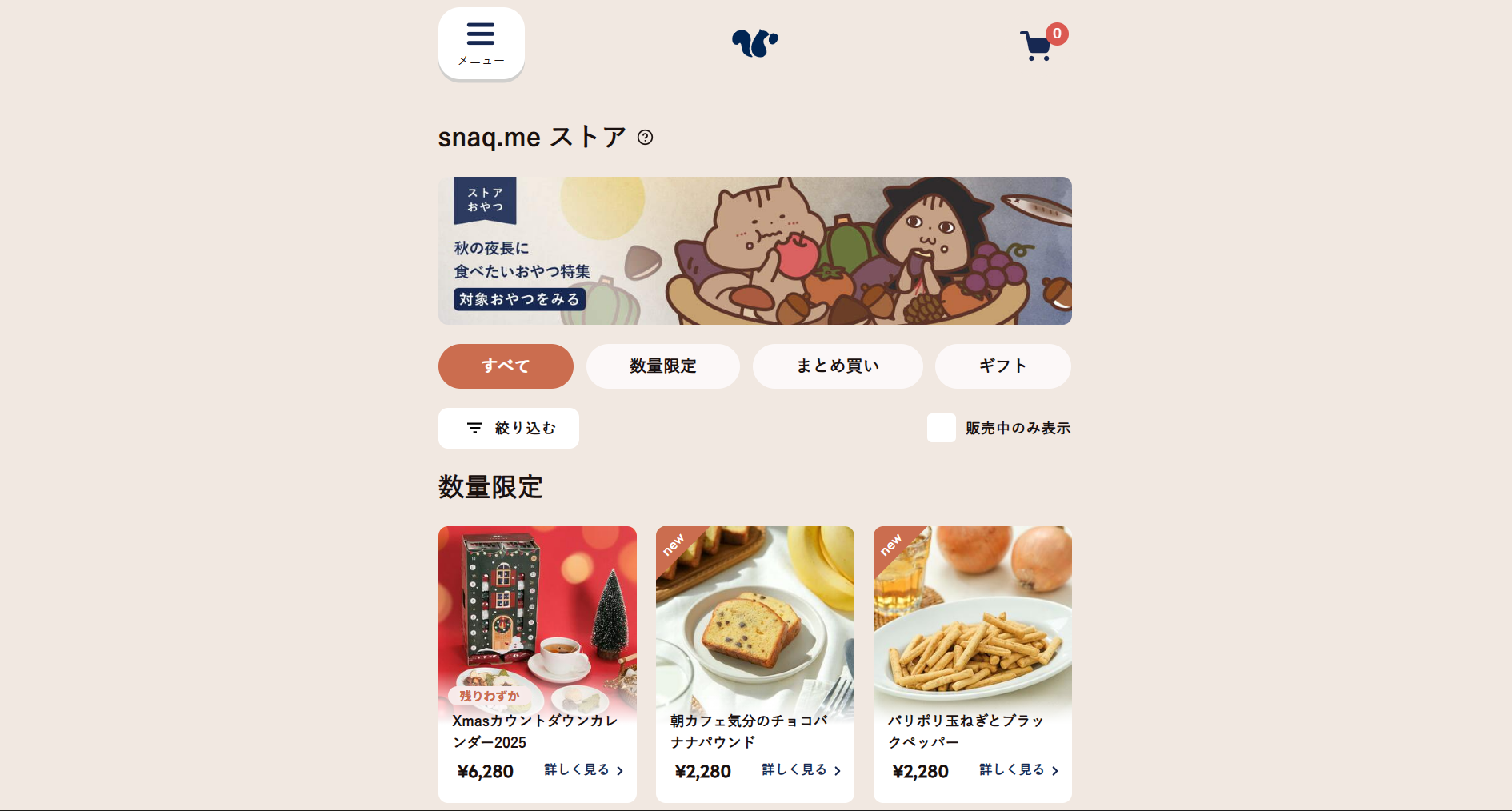
Task: Open the help icon beside snaq.me ストア
Action: 645,138
